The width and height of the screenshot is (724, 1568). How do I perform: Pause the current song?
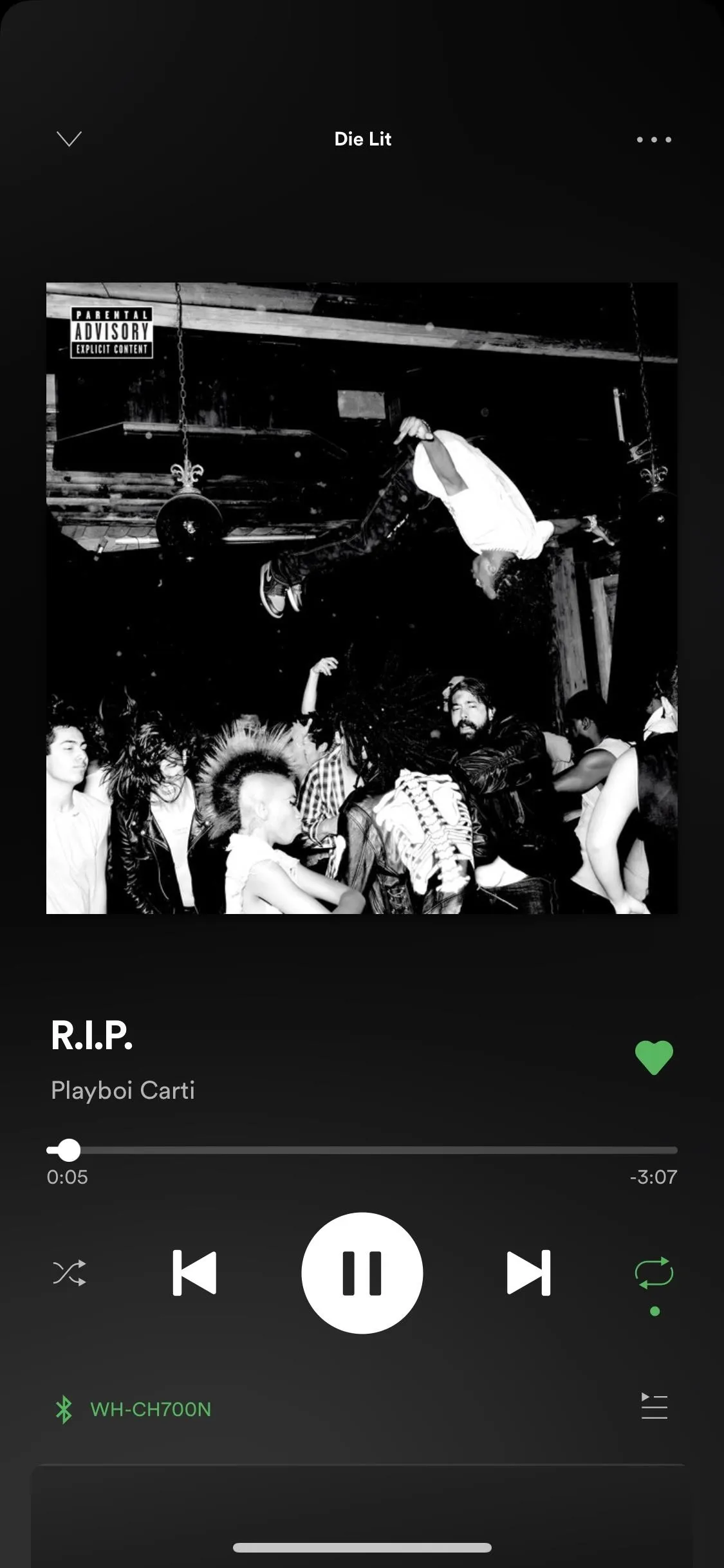point(362,1273)
